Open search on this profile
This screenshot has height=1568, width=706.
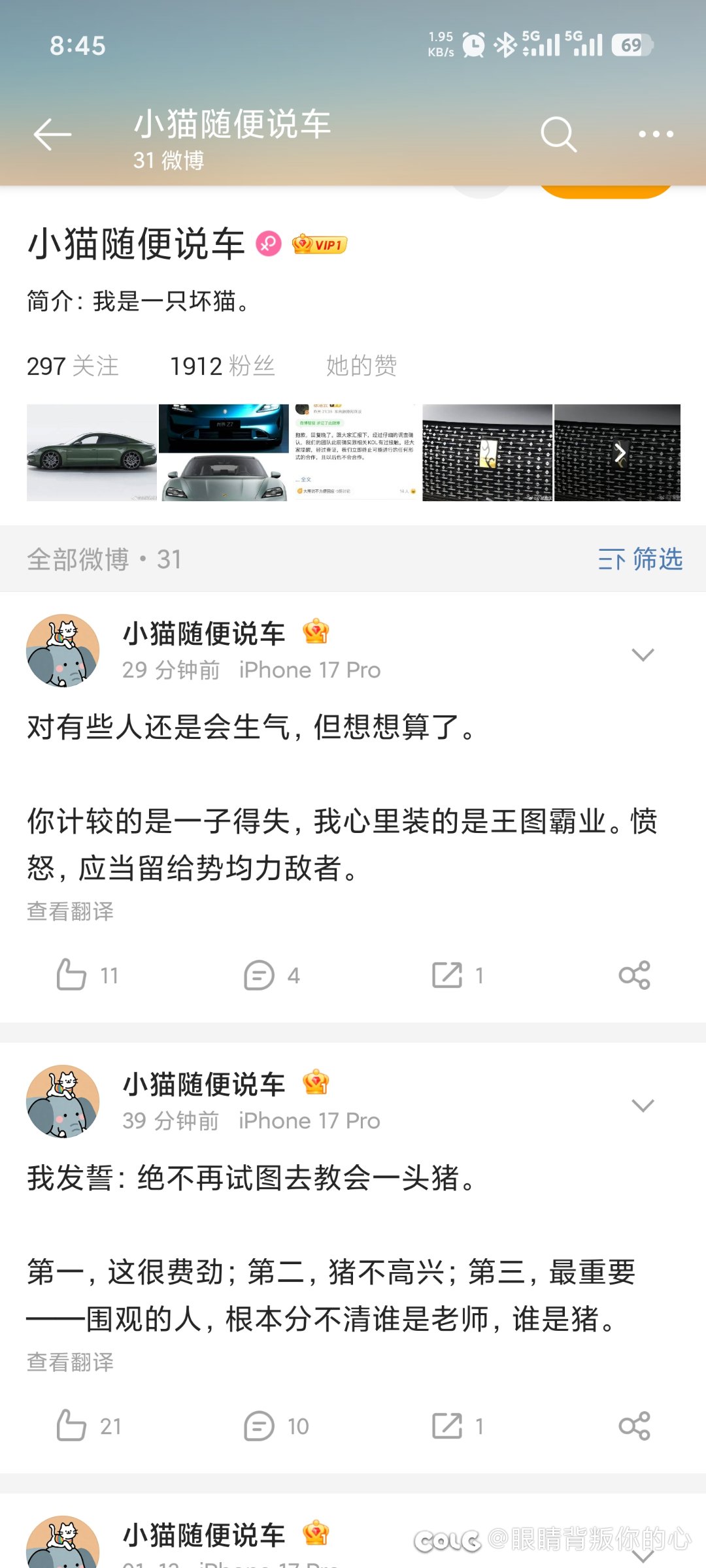point(558,135)
